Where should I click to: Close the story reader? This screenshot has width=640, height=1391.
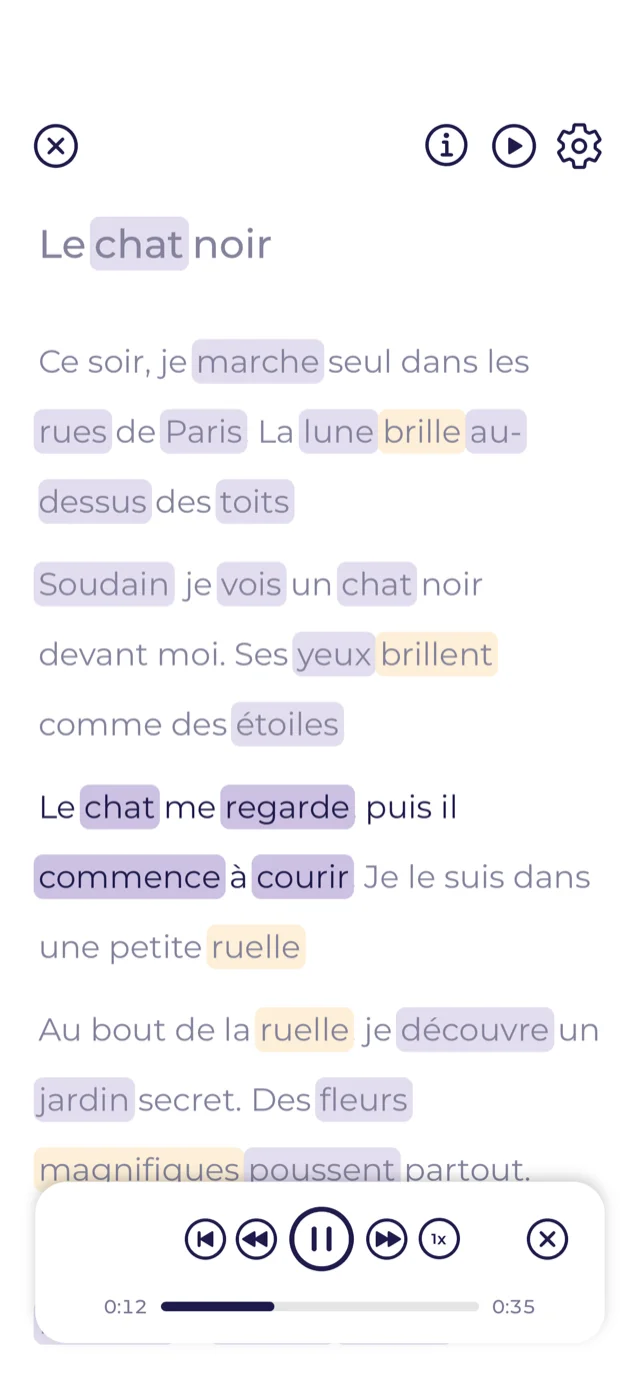pos(56,146)
